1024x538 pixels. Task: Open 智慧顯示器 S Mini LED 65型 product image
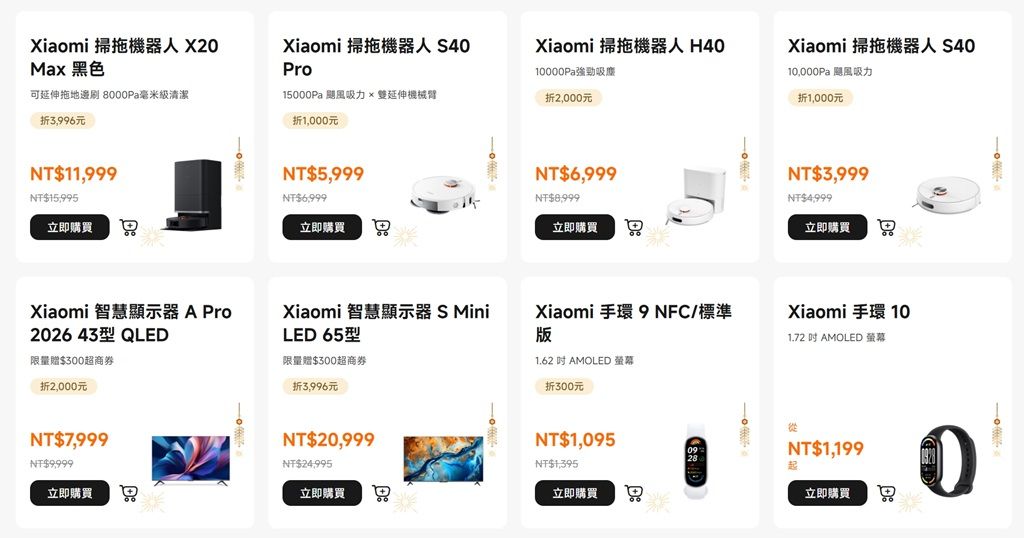[x=443, y=460]
